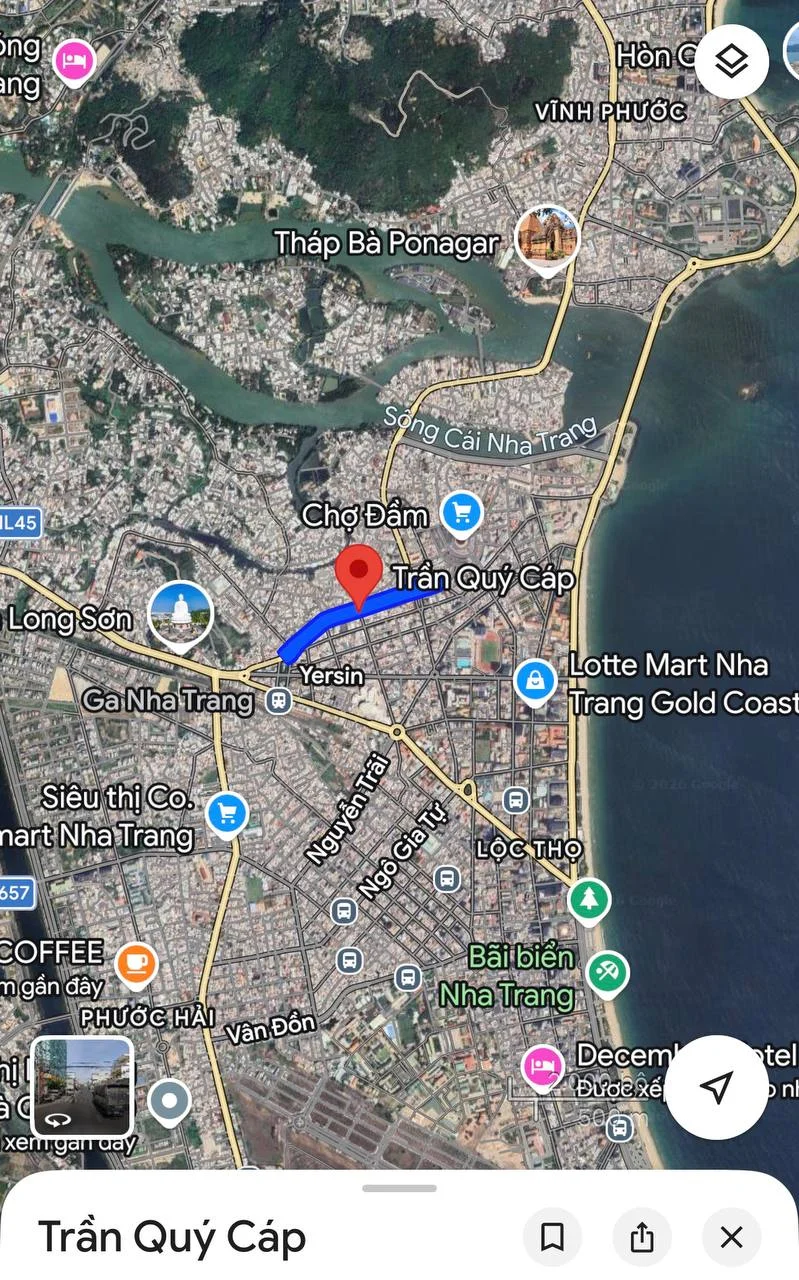Tap the Chợ Đầm shopping pin
The height and width of the screenshot is (1280, 799).
click(x=461, y=514)
